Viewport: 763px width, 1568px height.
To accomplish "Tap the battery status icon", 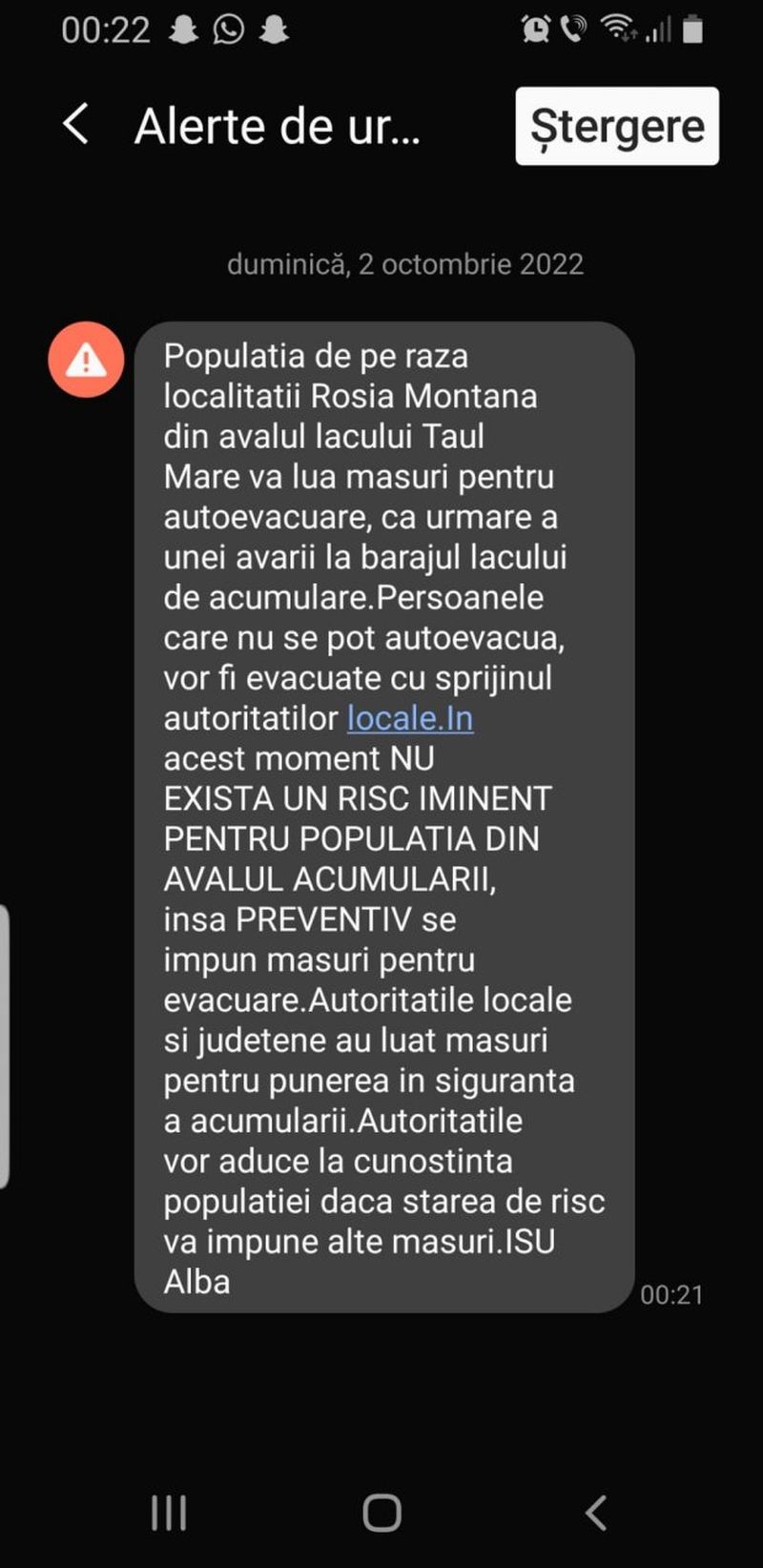I will (692, 30).
